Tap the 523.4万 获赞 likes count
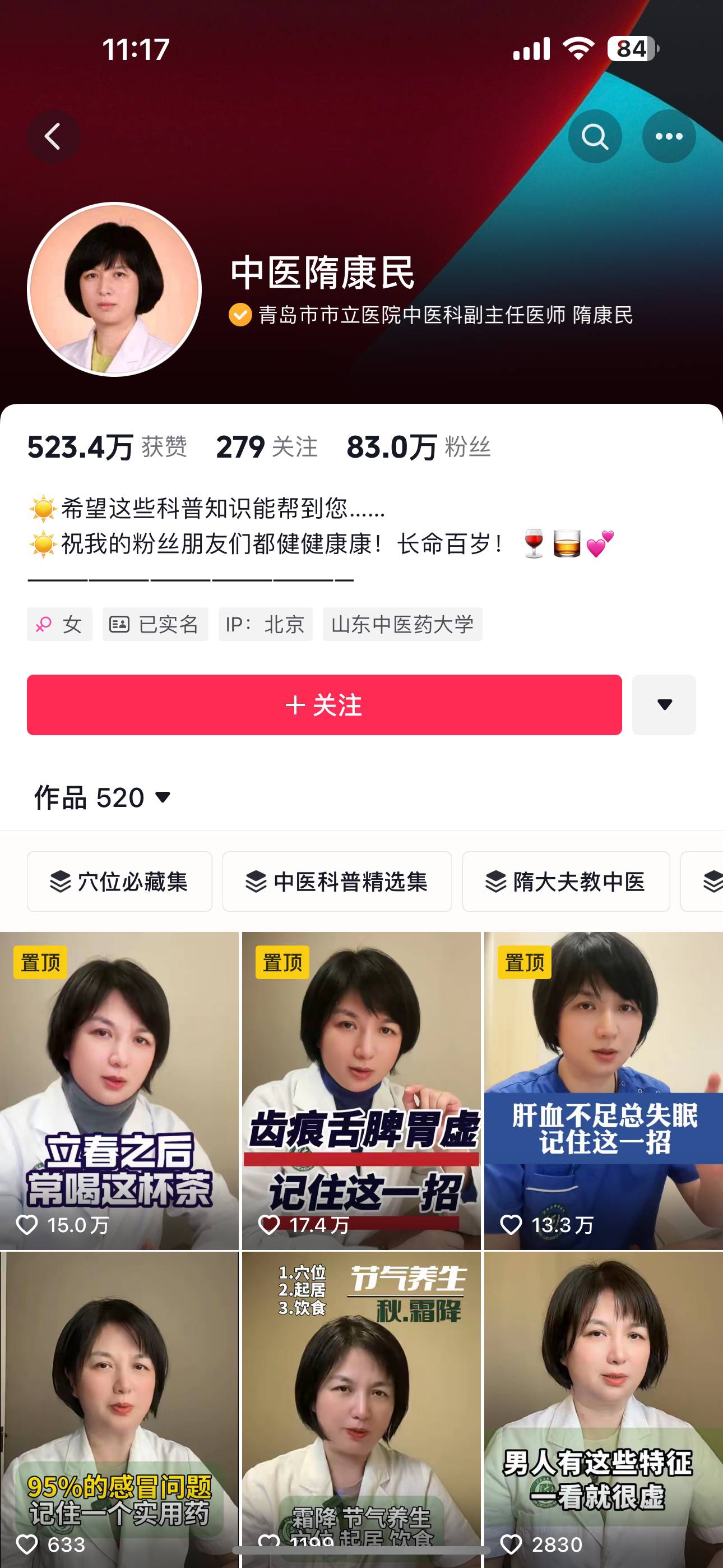Image resolution: width=723 pixels, height=1568 pixels. pos(107,448)
